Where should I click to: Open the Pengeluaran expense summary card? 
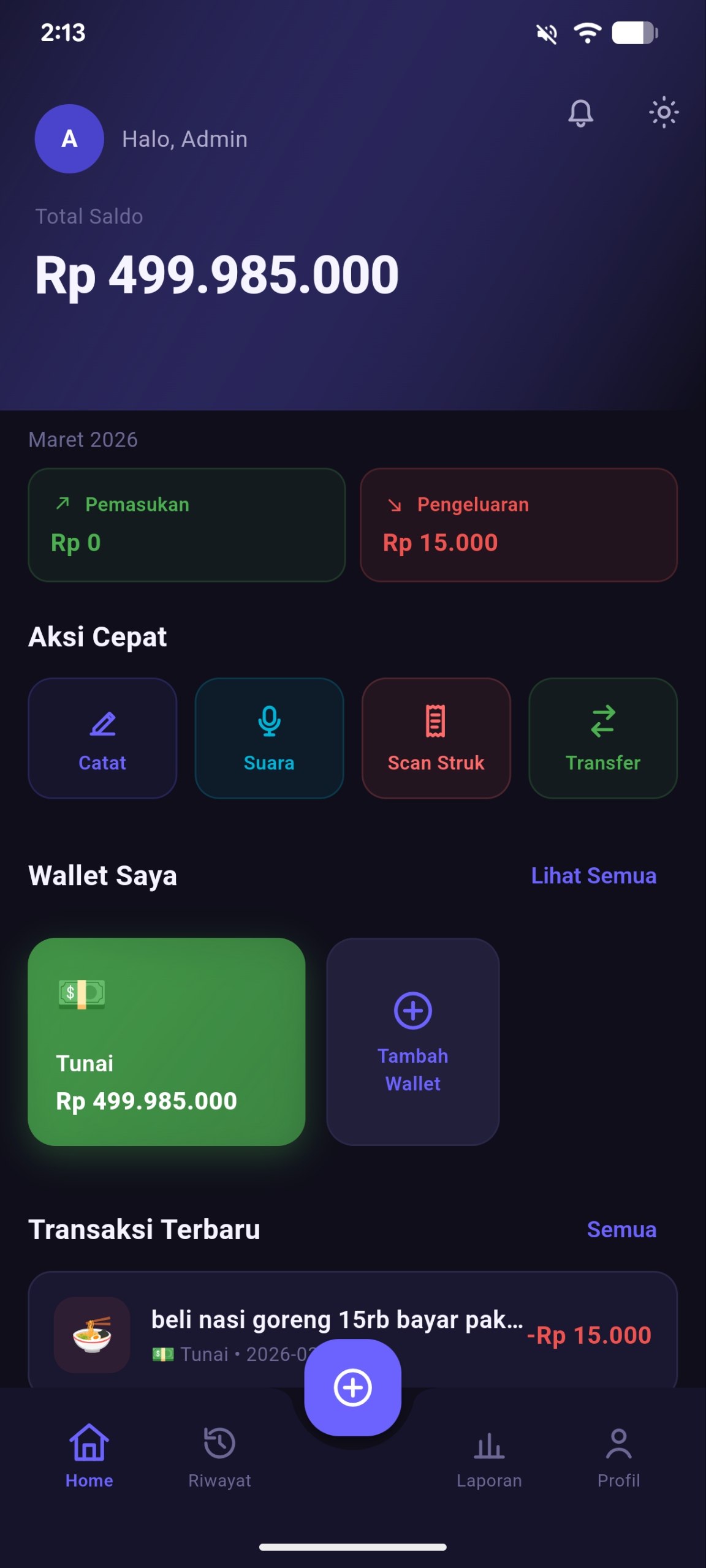pos(518,524)
